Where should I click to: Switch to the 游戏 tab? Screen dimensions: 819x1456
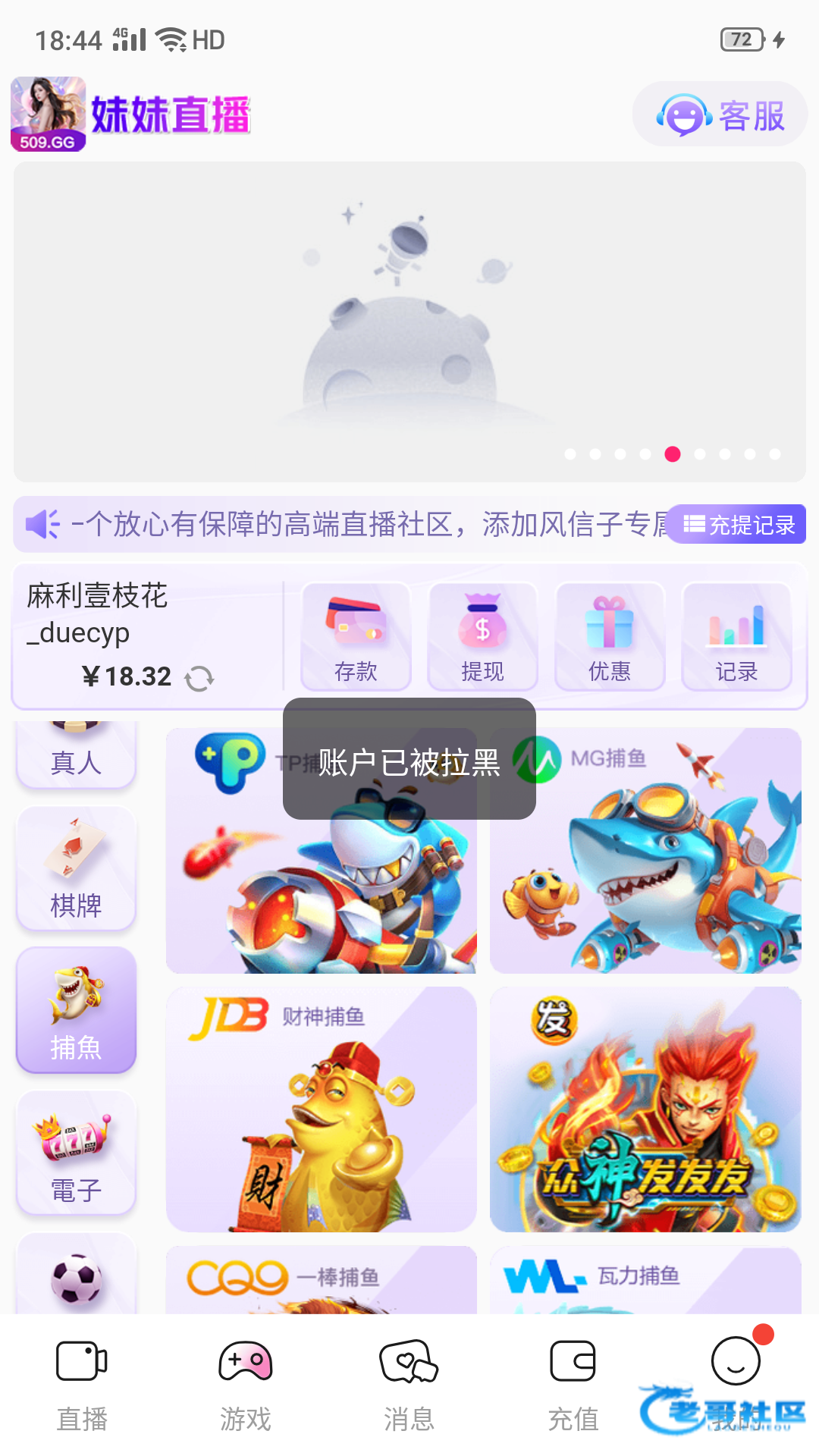click(246, 1385)
